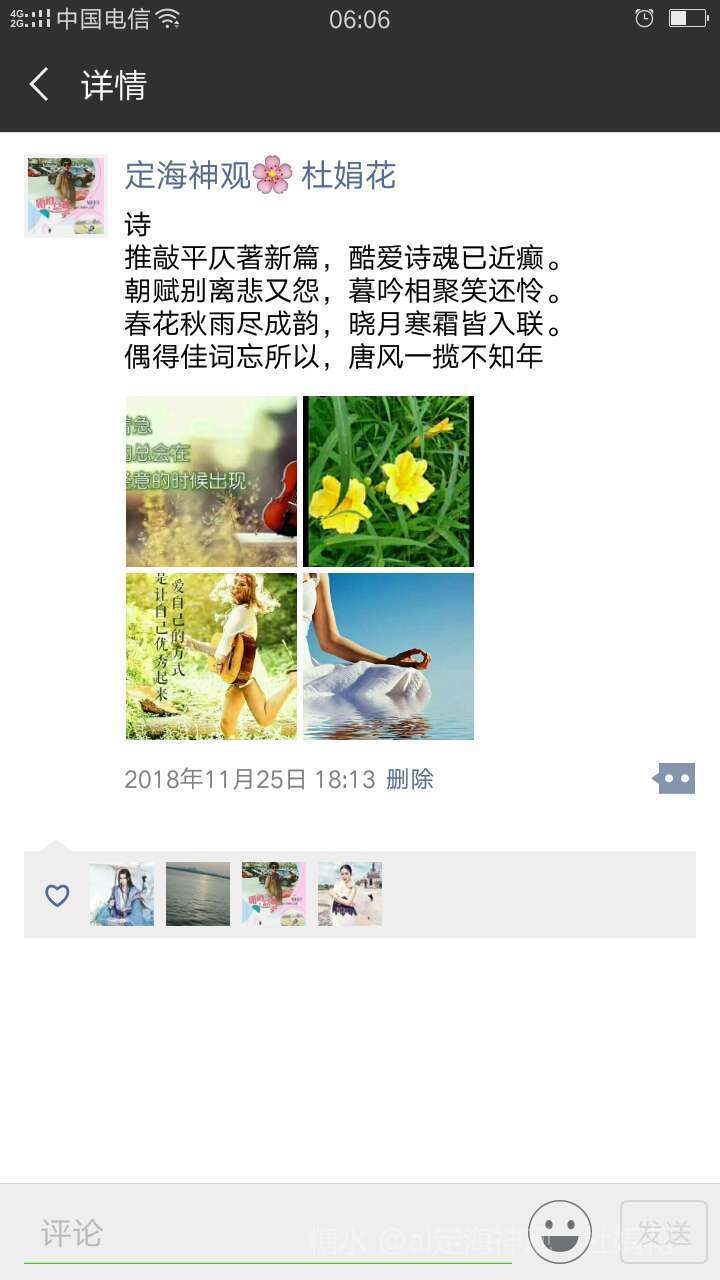Screen dimensions: 720x1280
Task: Send the comment with 发送
Action: pyautogui.click(x=664, y=1232)
